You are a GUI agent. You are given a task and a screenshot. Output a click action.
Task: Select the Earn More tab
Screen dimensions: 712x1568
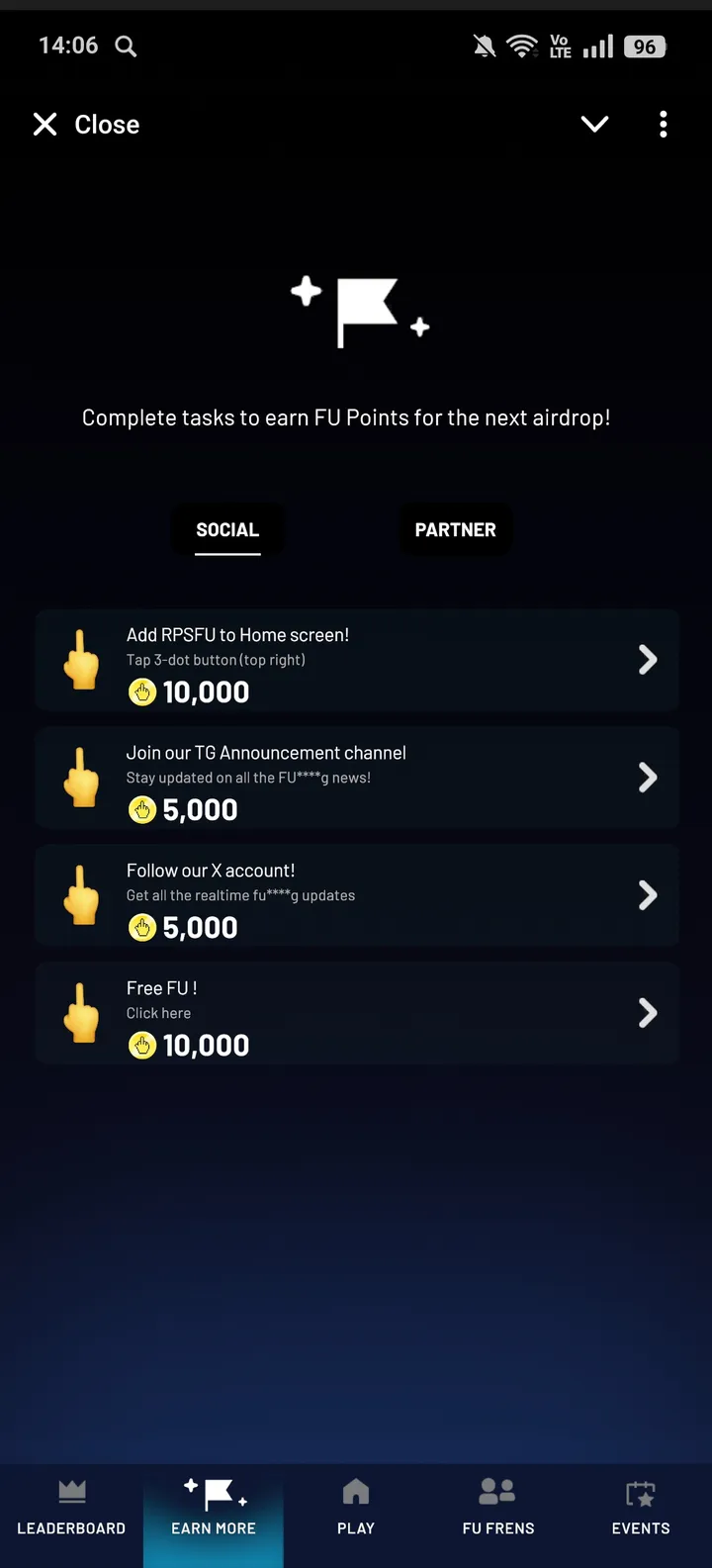(x=214, y=1508)
